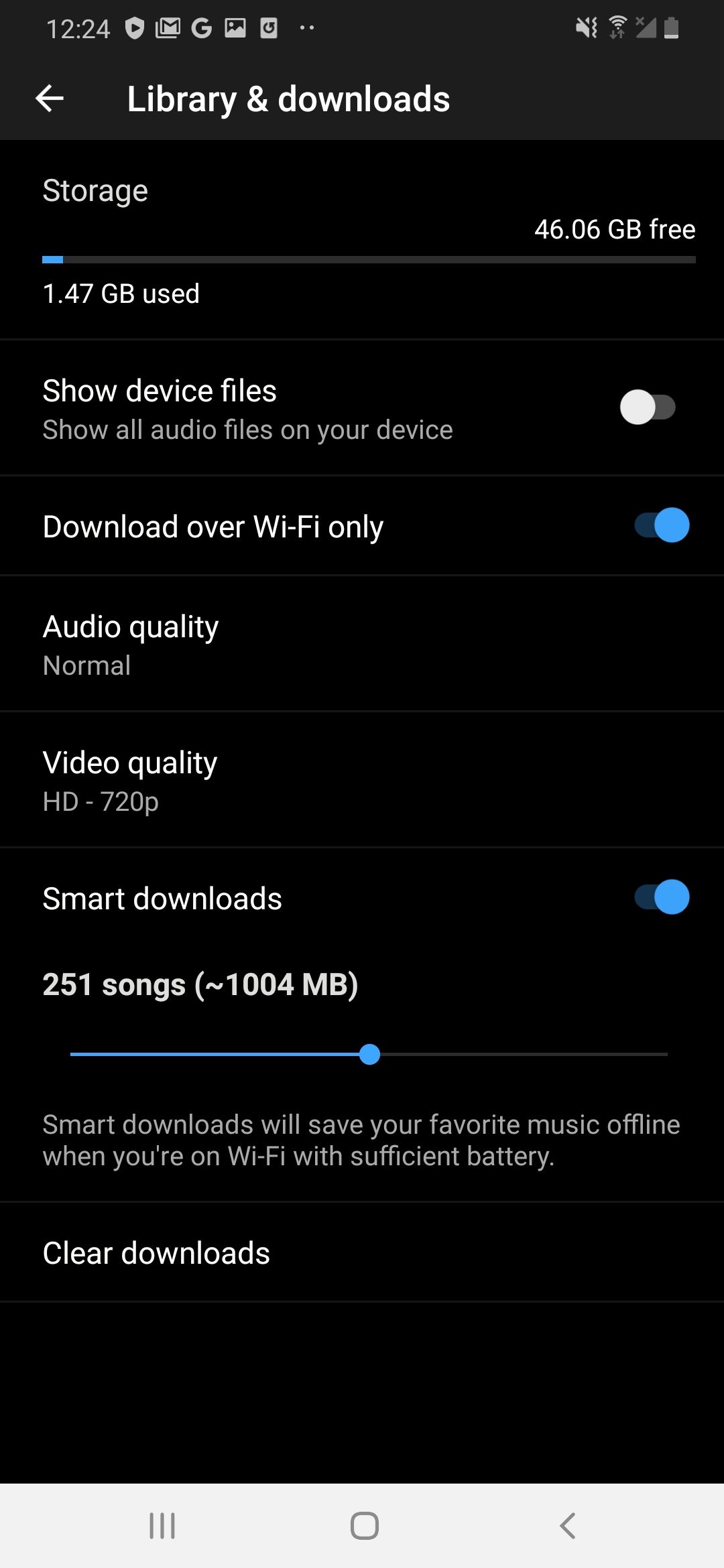The width and height of the screenshot is (724, 1568).
Task: Tap the battery status icon
Action: 672,27
